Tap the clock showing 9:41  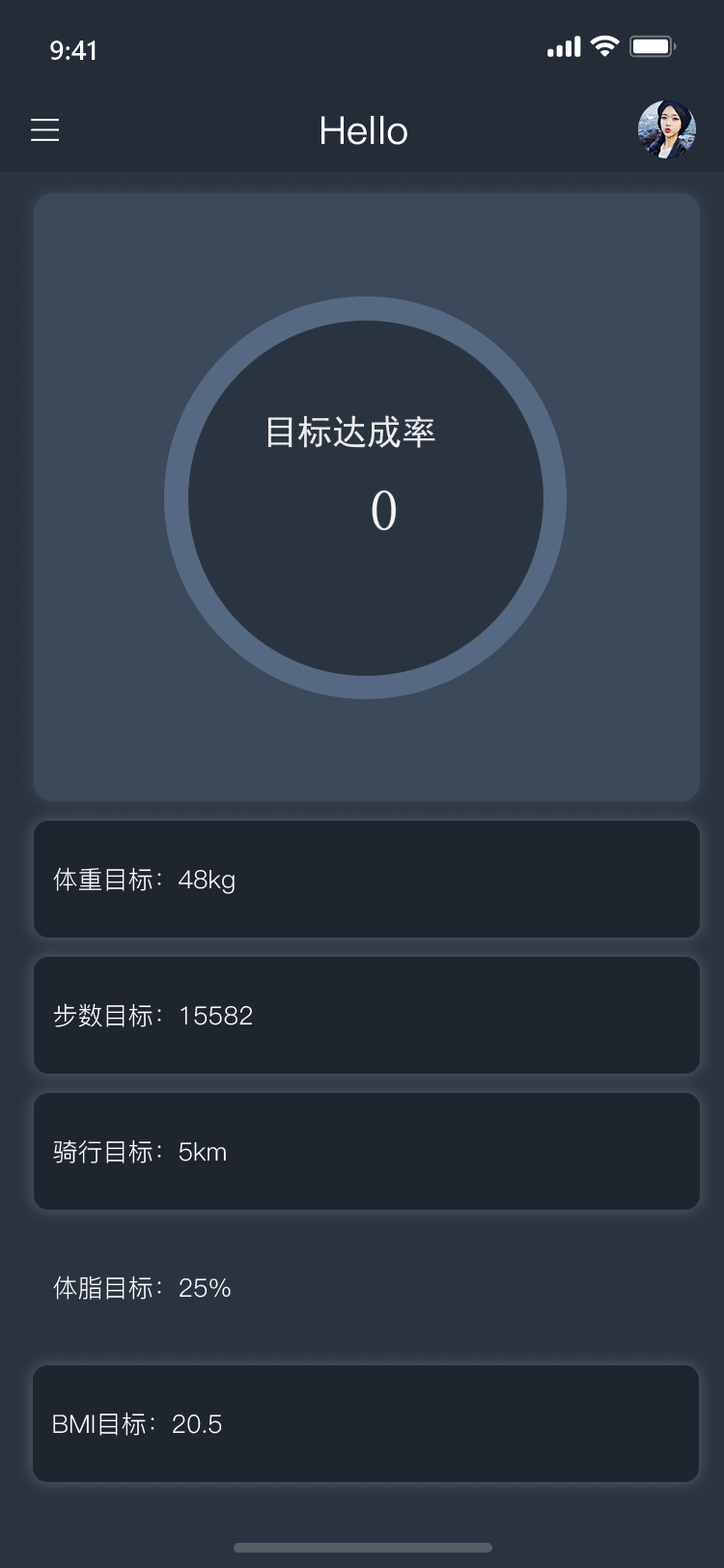[74, 50]
